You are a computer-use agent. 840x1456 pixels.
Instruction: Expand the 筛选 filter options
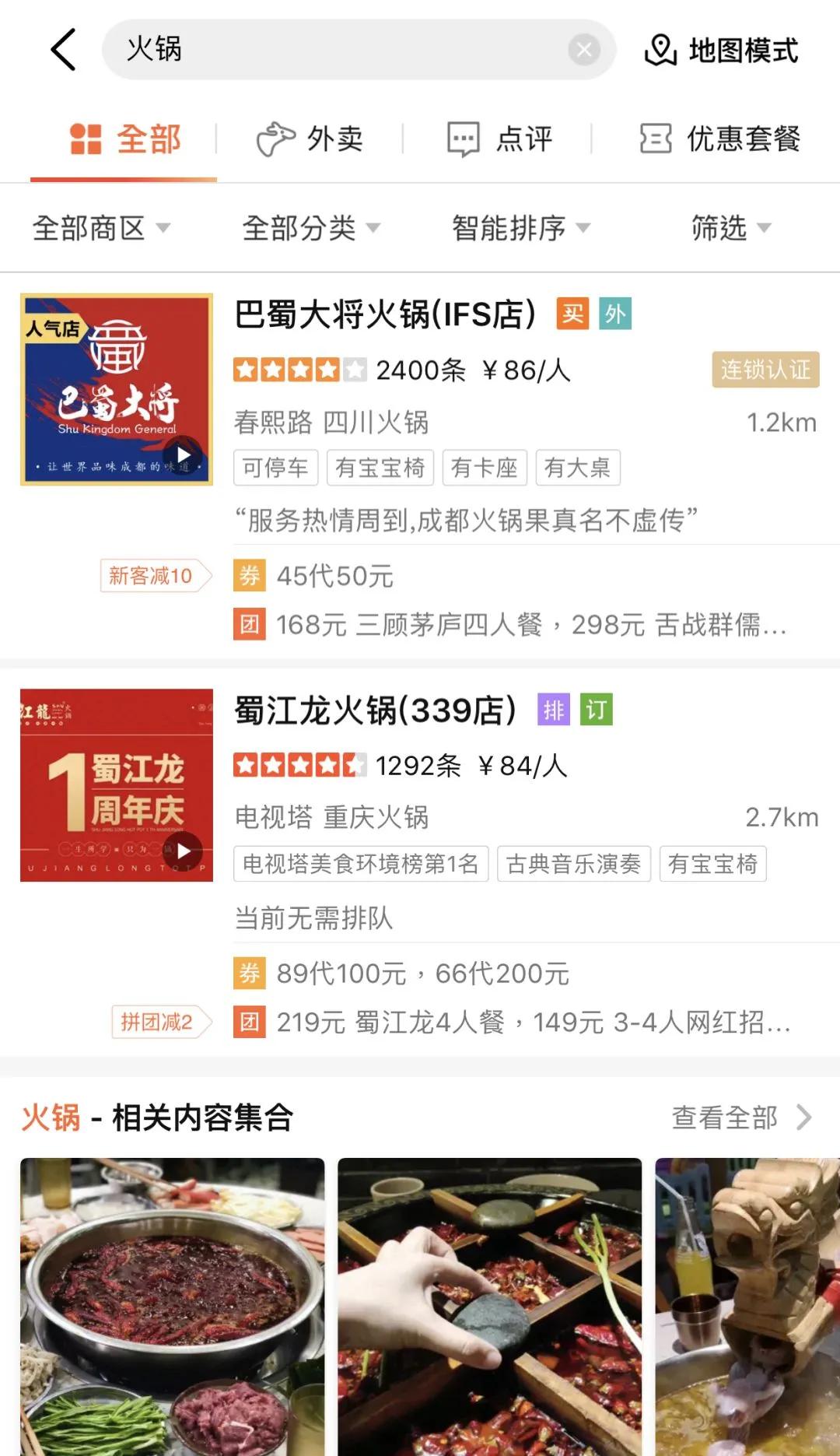tap(729, 228)
